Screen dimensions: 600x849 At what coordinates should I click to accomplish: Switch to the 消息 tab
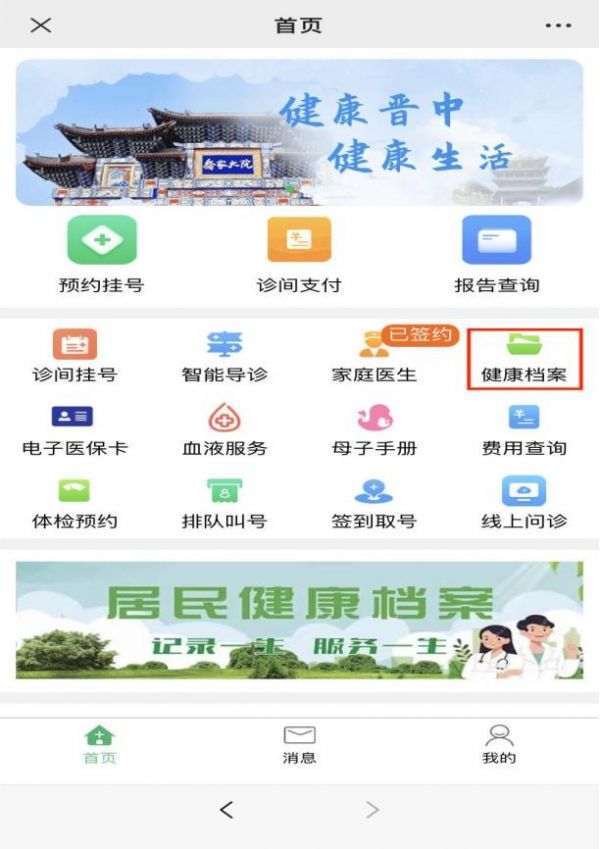point(299,745)
